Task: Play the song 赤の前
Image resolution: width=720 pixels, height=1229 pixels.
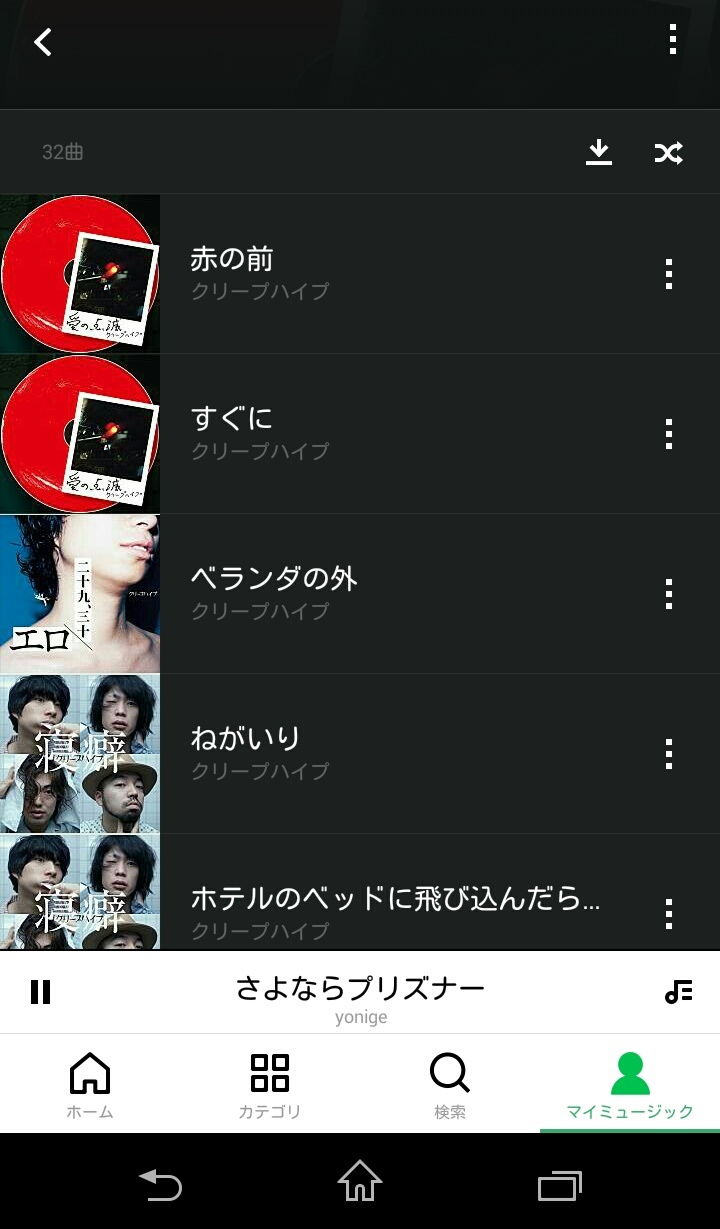Action: pos(360,274)
